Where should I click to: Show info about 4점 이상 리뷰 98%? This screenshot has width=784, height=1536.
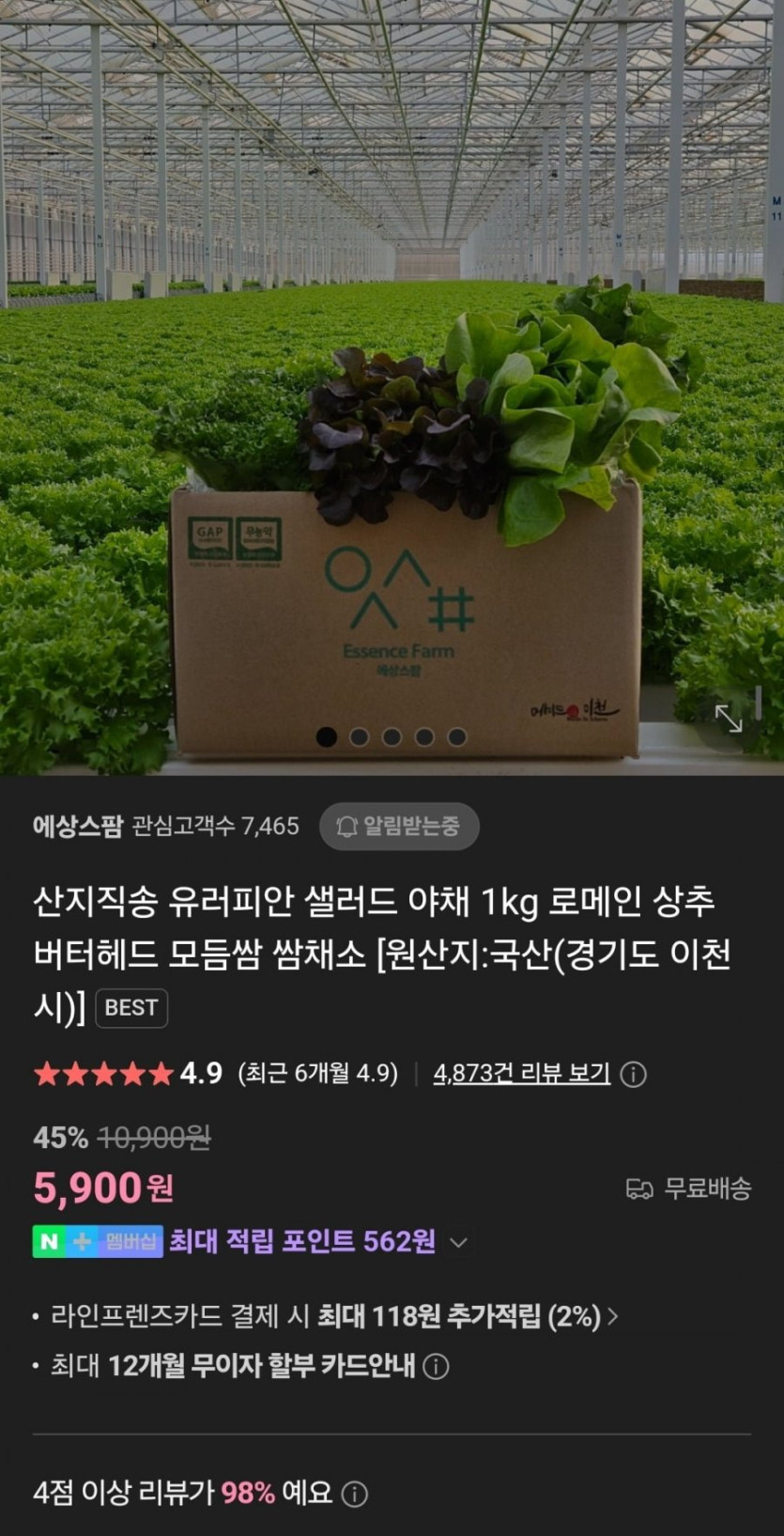point(354,1494)
